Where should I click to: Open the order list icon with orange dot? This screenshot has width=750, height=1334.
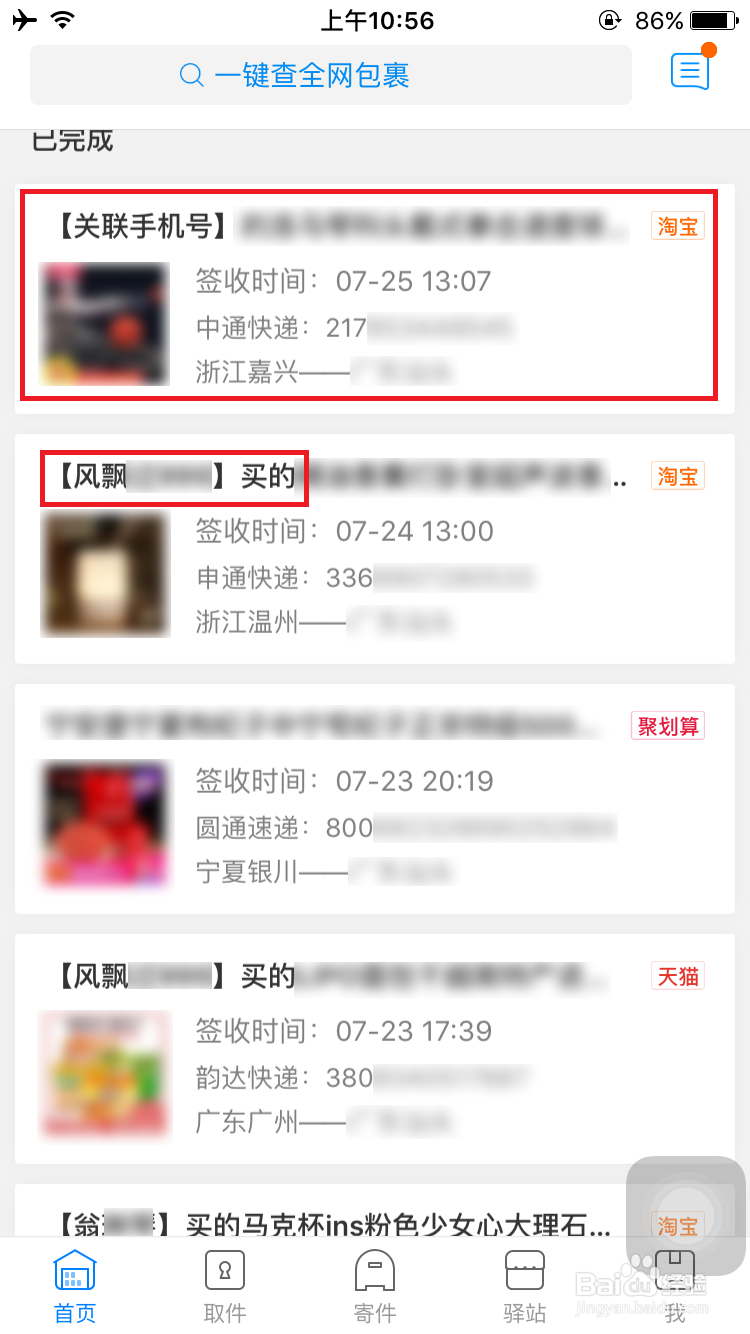tap(689, 70)
